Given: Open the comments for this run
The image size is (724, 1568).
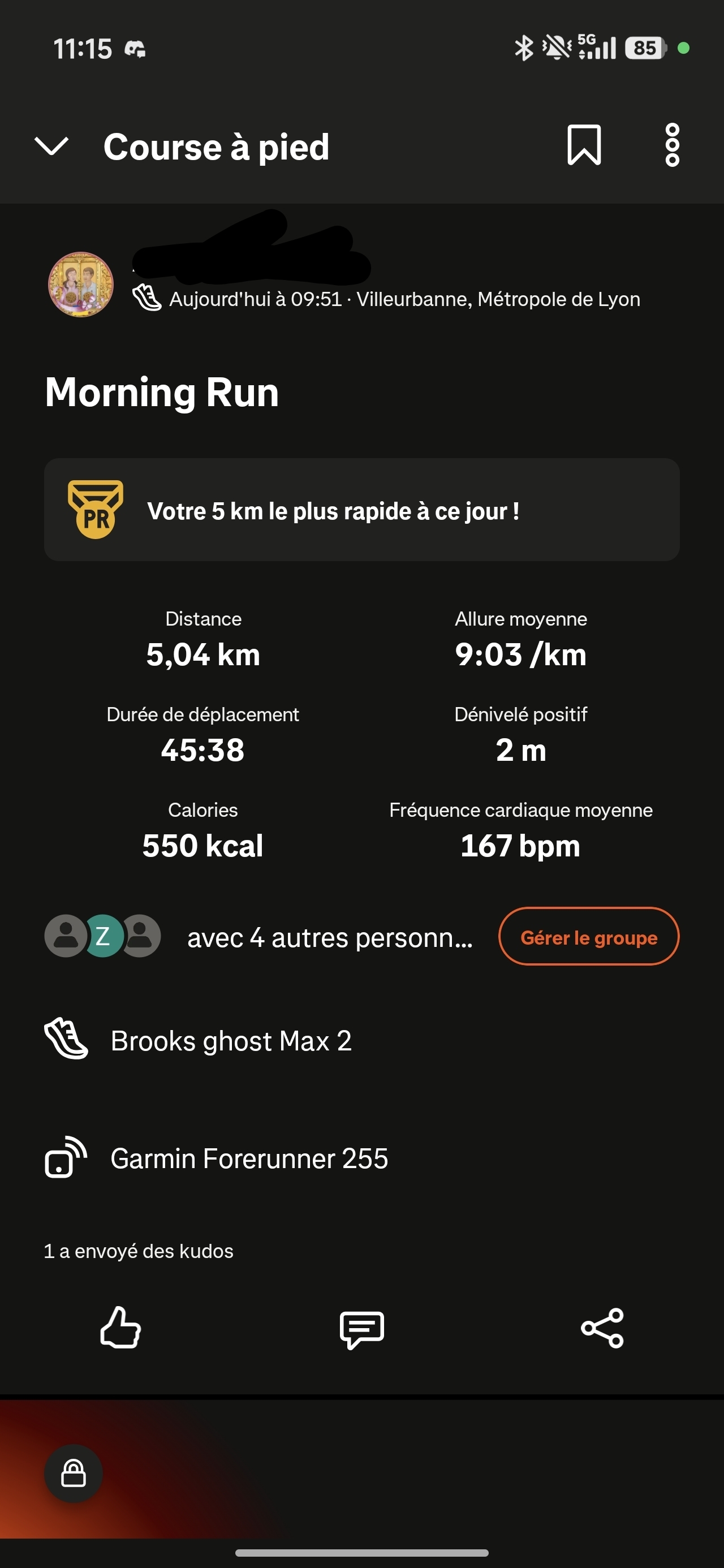Looking at the screenshot, I should click(361, 1329).
